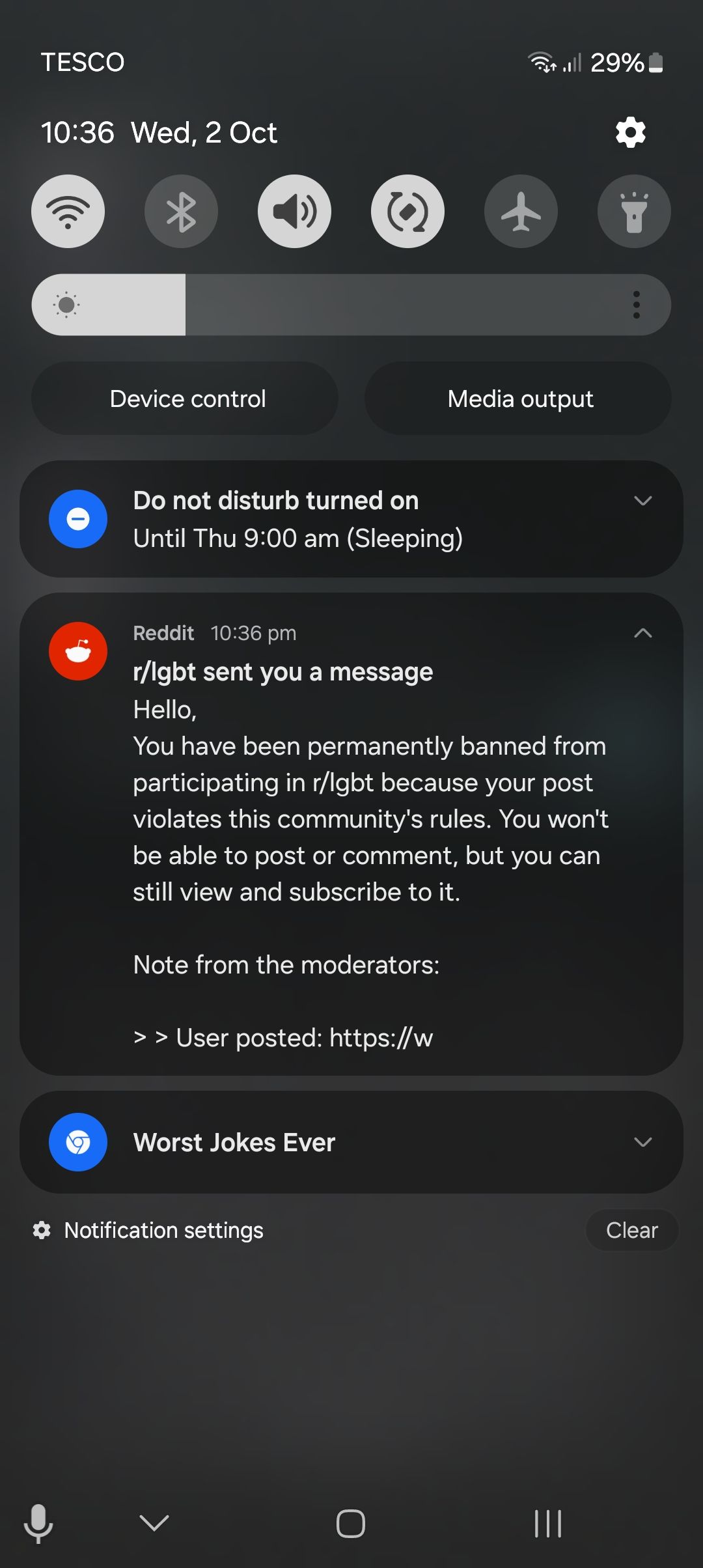Expand the Do not disturb notification
This screenshot has height=1568, width=703.
[642, 501]
